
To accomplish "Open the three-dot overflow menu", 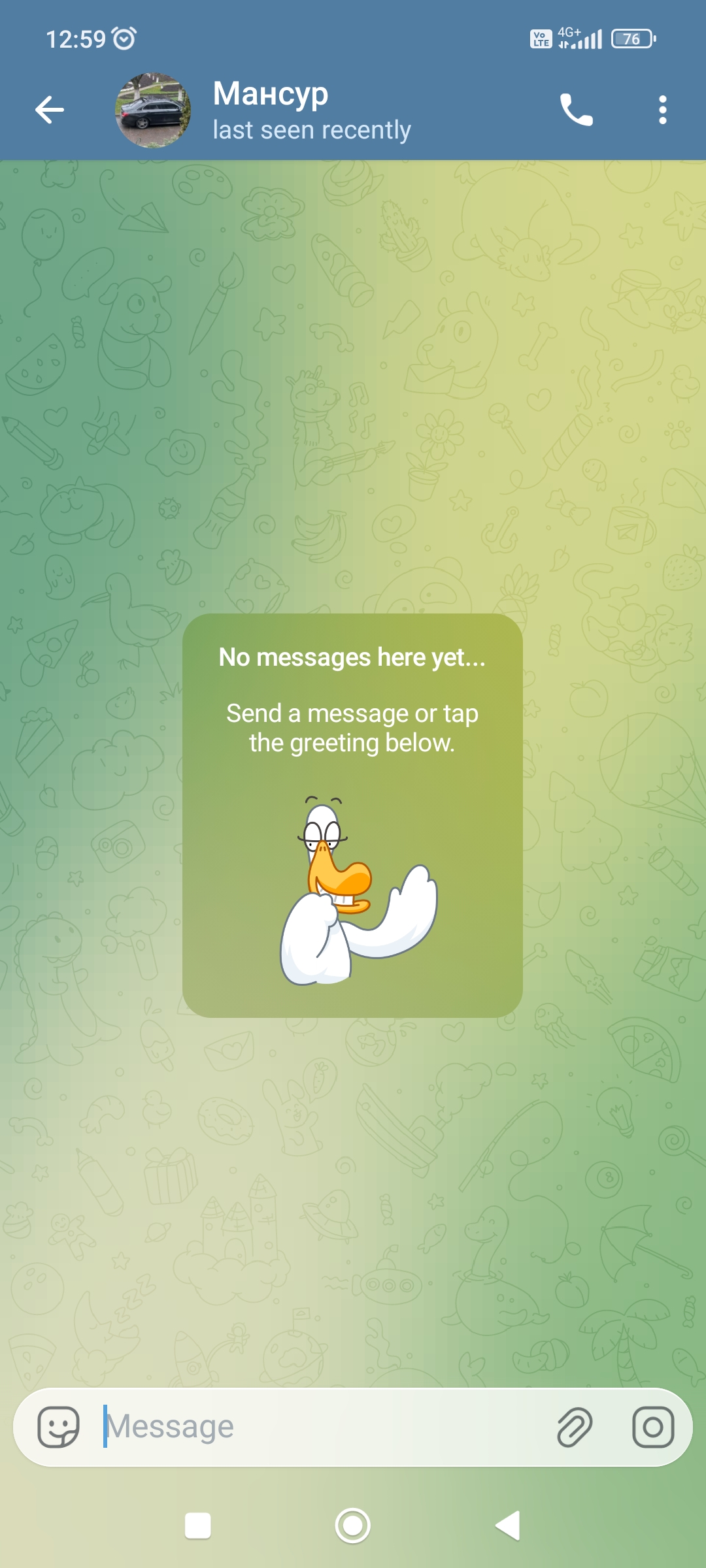I will click(x=663, y=110).
